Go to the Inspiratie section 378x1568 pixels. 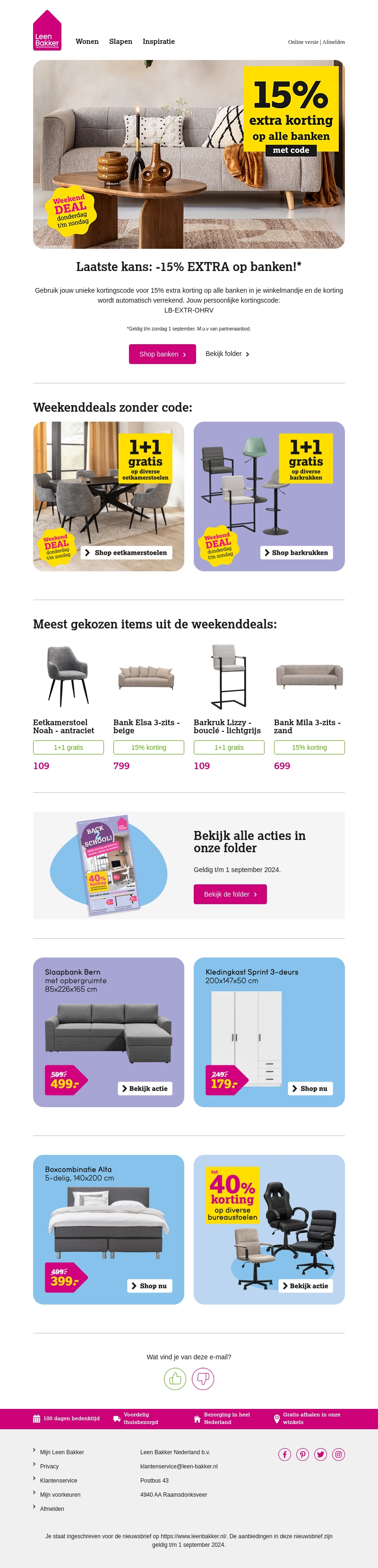[x=158, y=42]
